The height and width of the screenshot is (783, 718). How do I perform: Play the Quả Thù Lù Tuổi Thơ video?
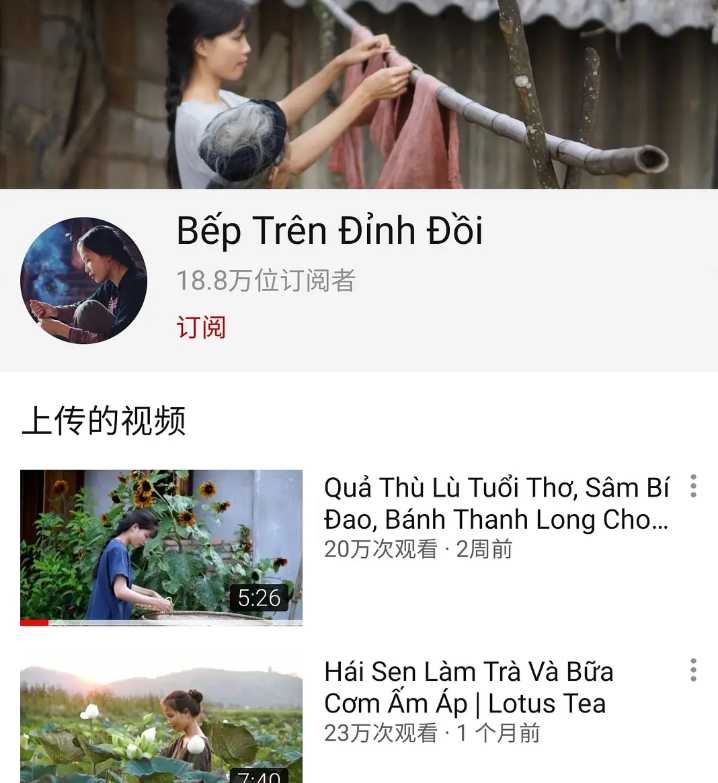(161, 546)
